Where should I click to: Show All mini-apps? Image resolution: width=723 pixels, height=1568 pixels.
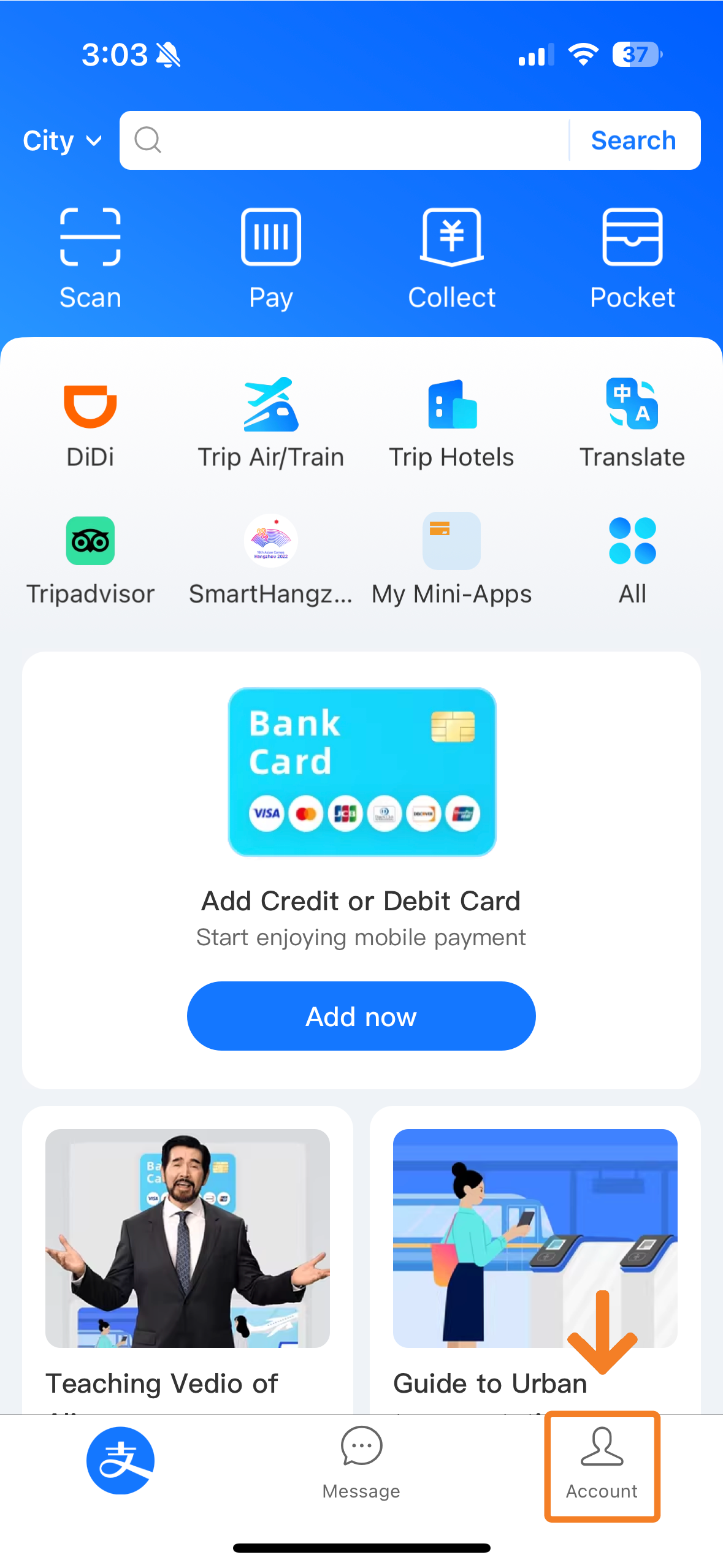tap(632, 560)
